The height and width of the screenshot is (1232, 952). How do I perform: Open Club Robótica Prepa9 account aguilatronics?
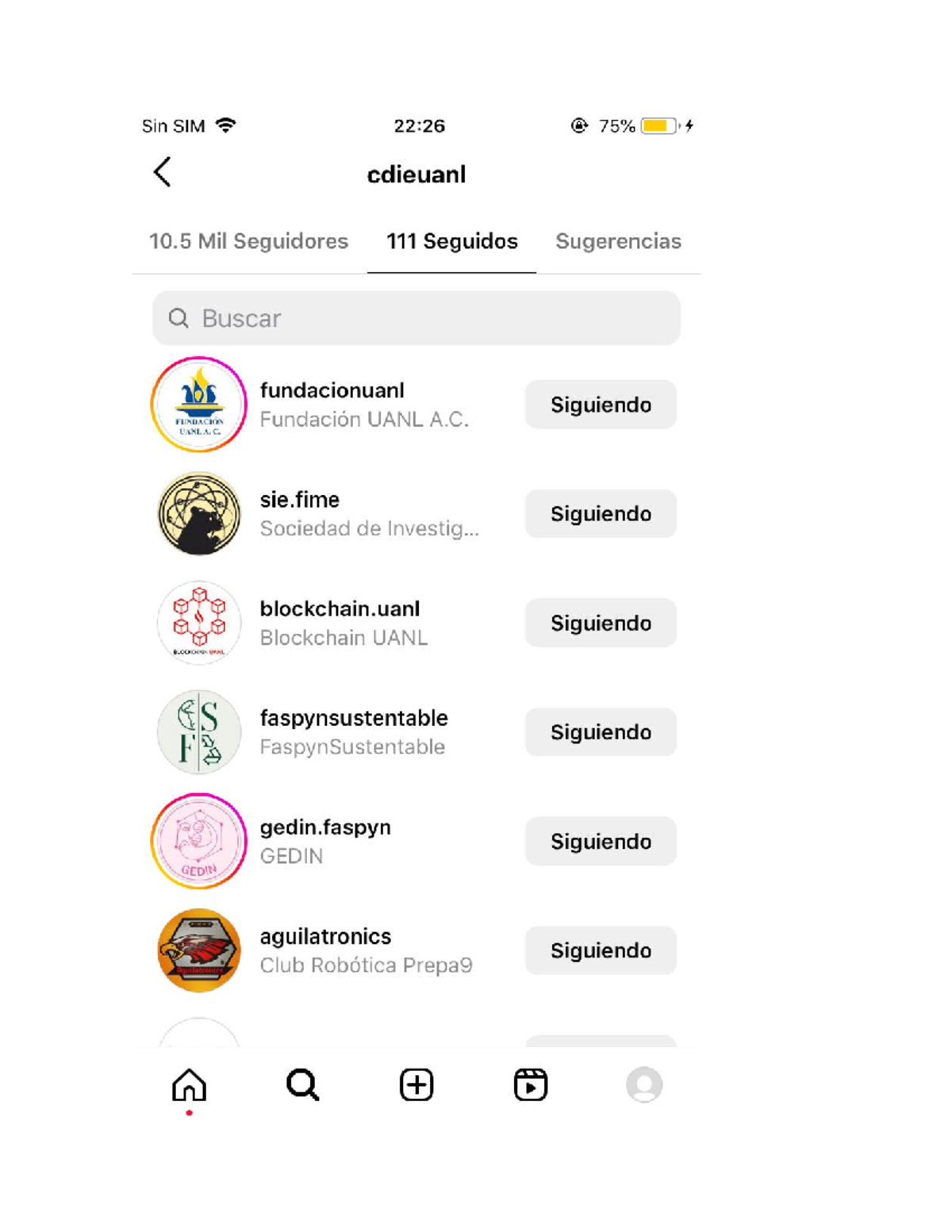325,936
